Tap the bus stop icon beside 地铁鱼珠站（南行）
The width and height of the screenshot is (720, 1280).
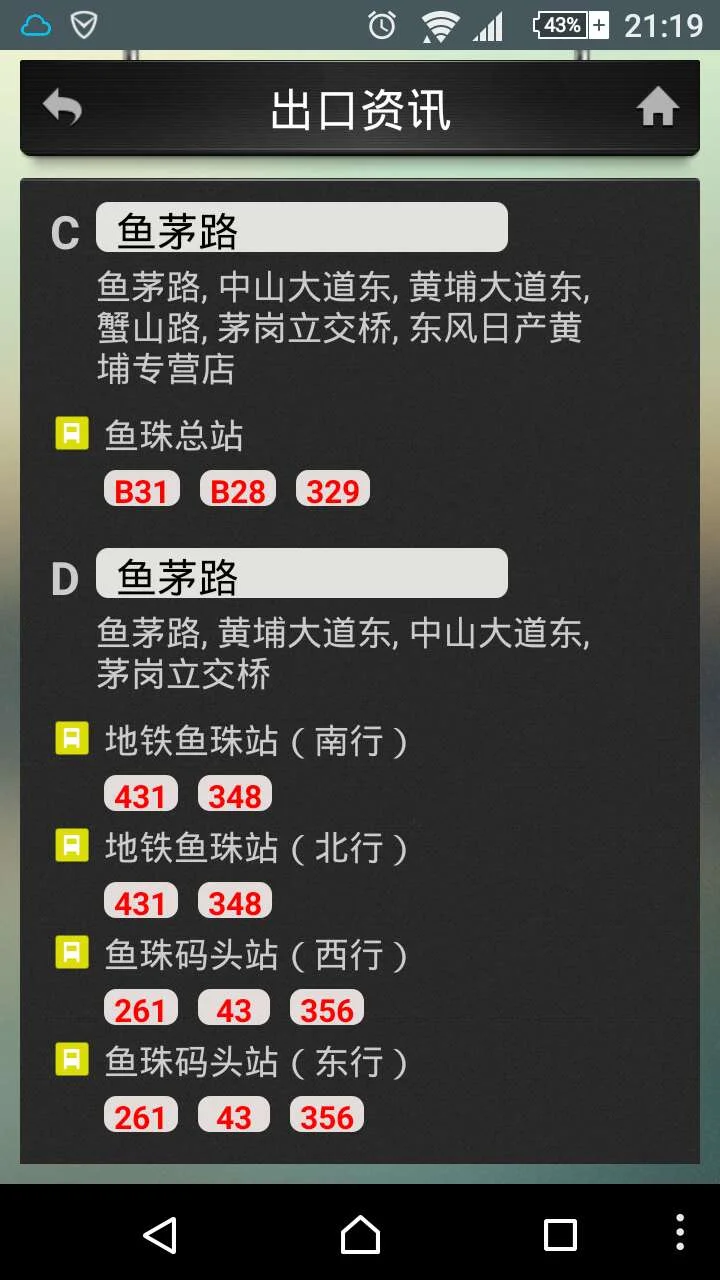click(x=70, y=739)
